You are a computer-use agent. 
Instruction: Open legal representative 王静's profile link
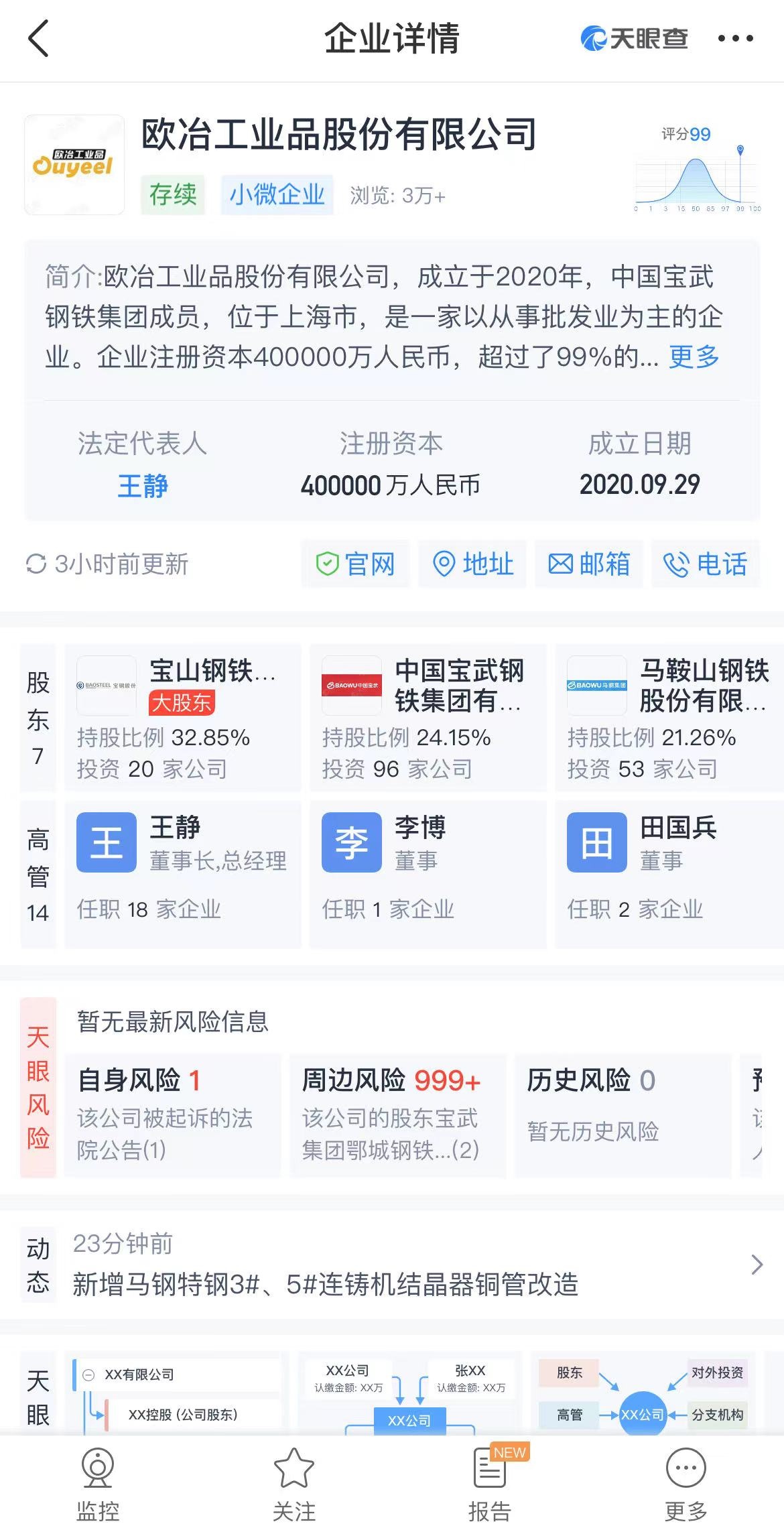(143, 485)
